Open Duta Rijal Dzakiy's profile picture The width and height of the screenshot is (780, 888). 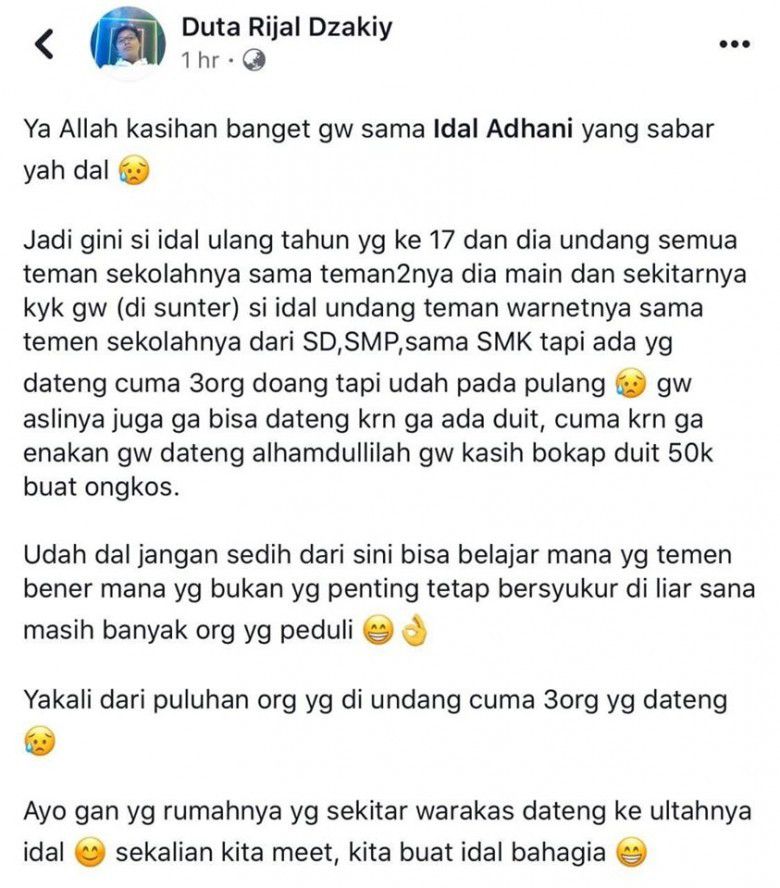pyautogui.click(x=127, y=42)
